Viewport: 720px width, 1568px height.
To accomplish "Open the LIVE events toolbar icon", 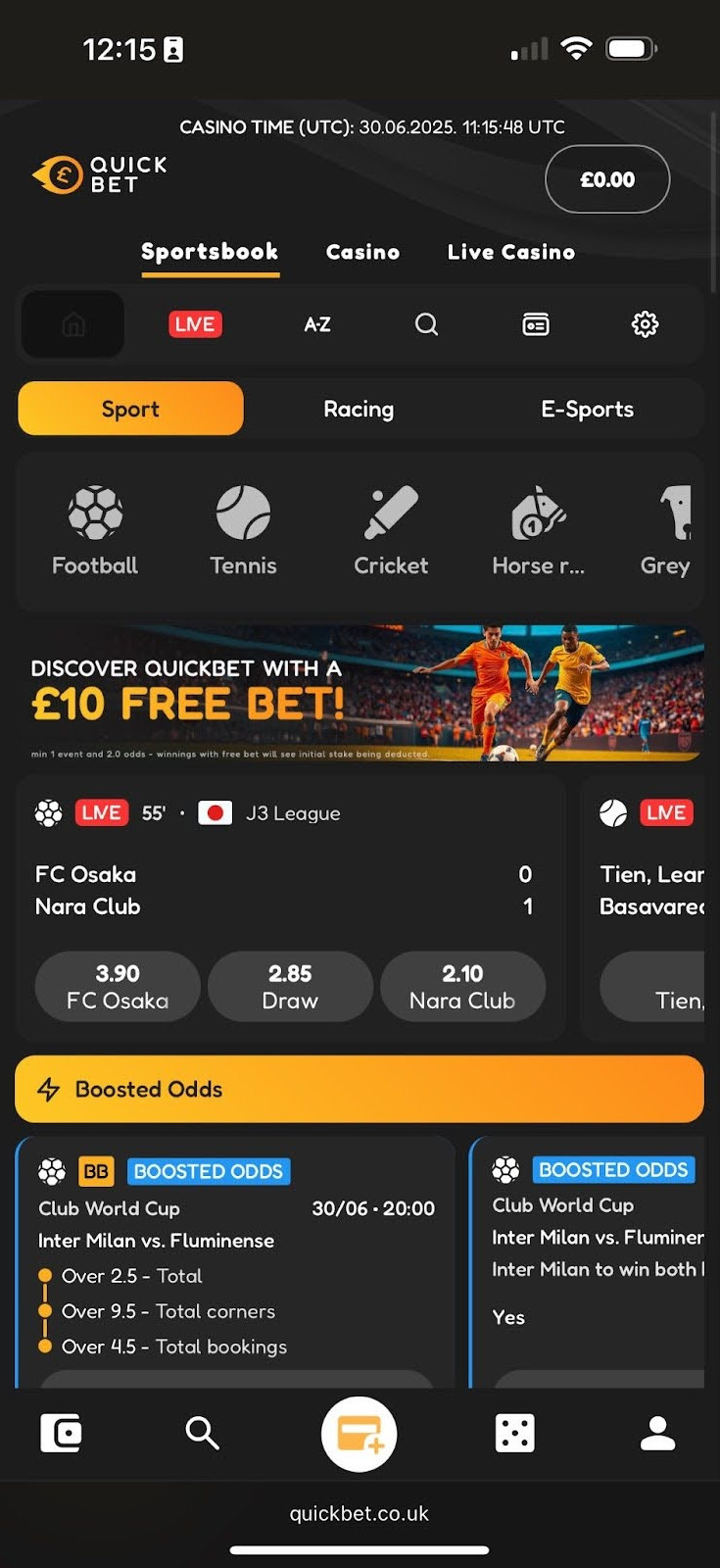I will pos(195,324).
